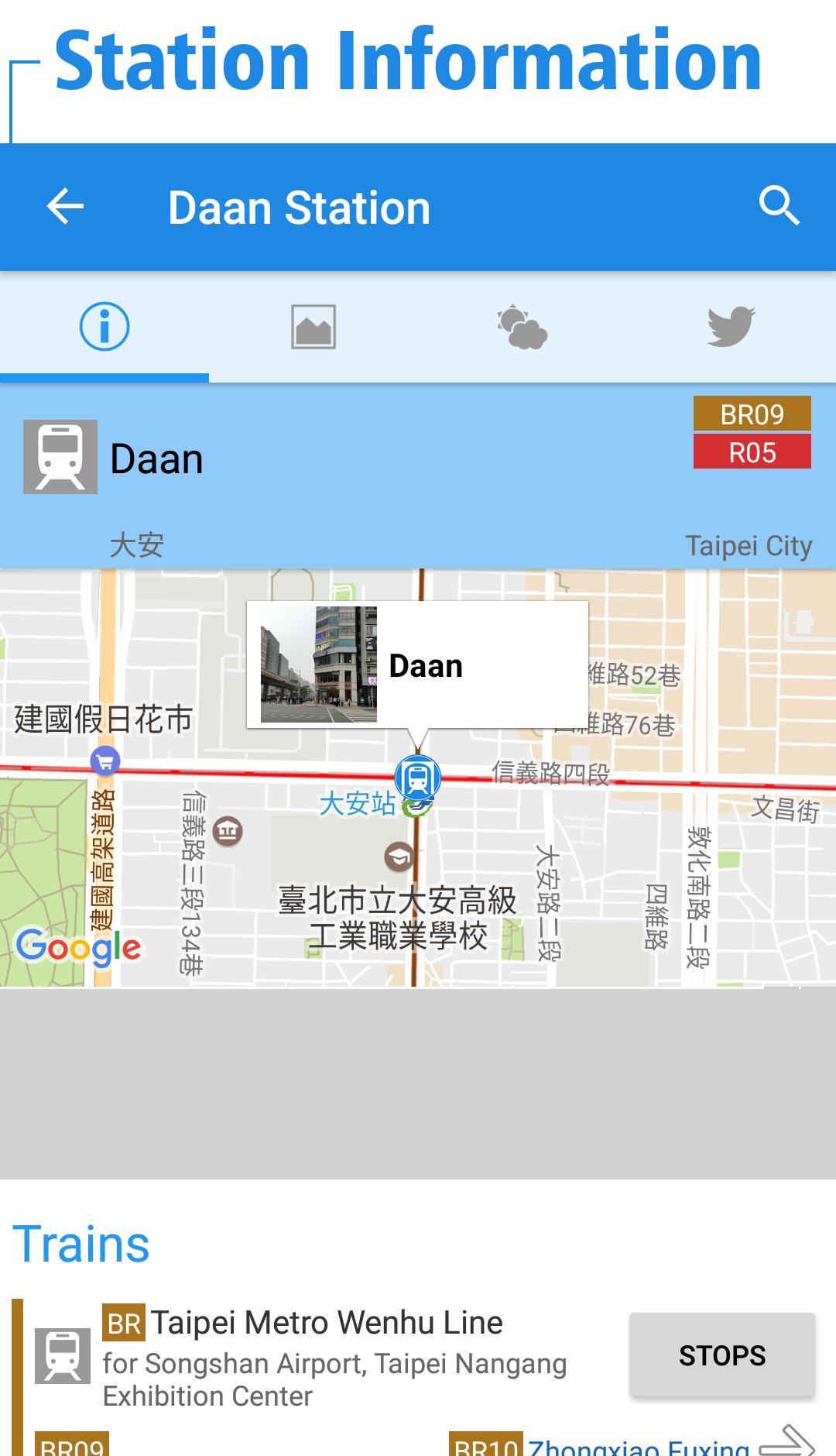View station tweets via the Twitter icon

[730, 327]
